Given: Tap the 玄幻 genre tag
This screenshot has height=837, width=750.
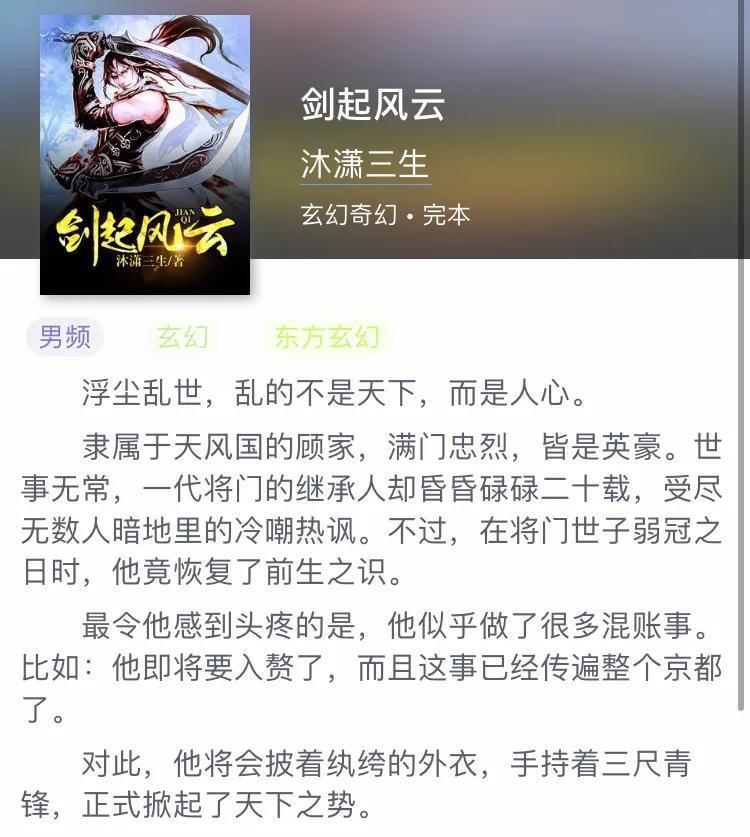Looking at the screenshot, I should 182,337.
